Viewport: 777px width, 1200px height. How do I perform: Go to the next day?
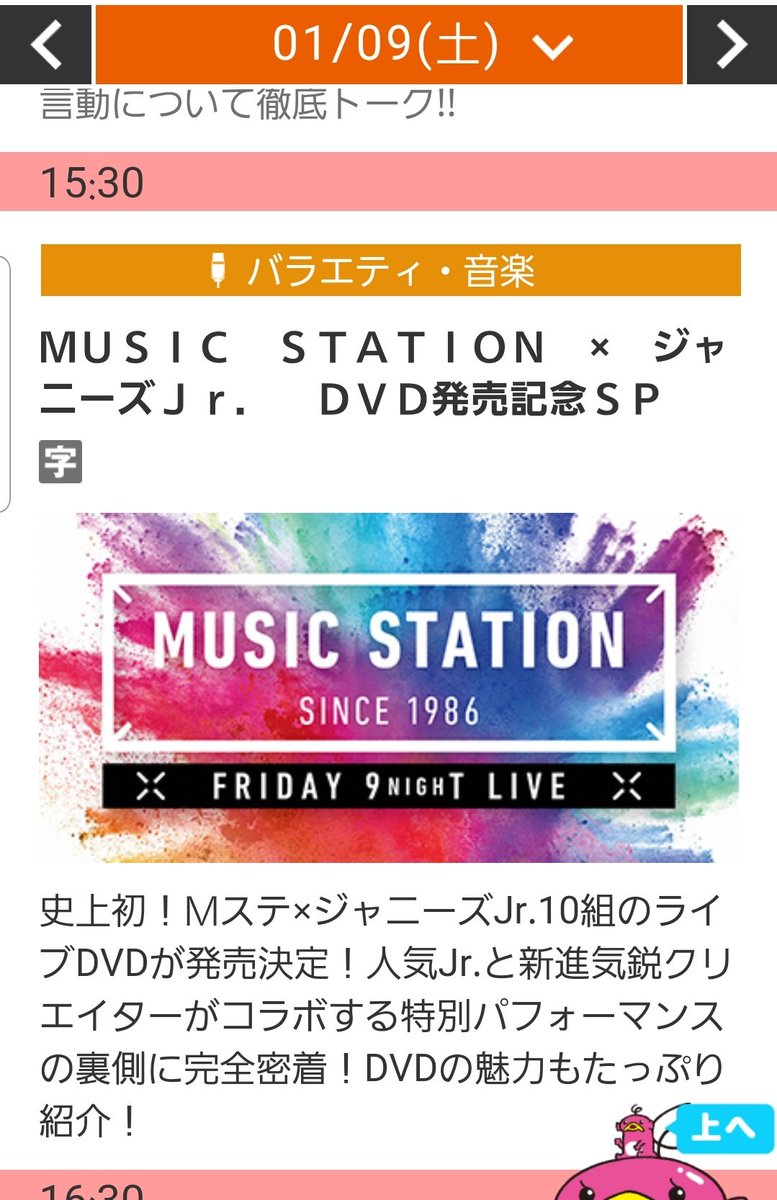click(x=731, y=43)
